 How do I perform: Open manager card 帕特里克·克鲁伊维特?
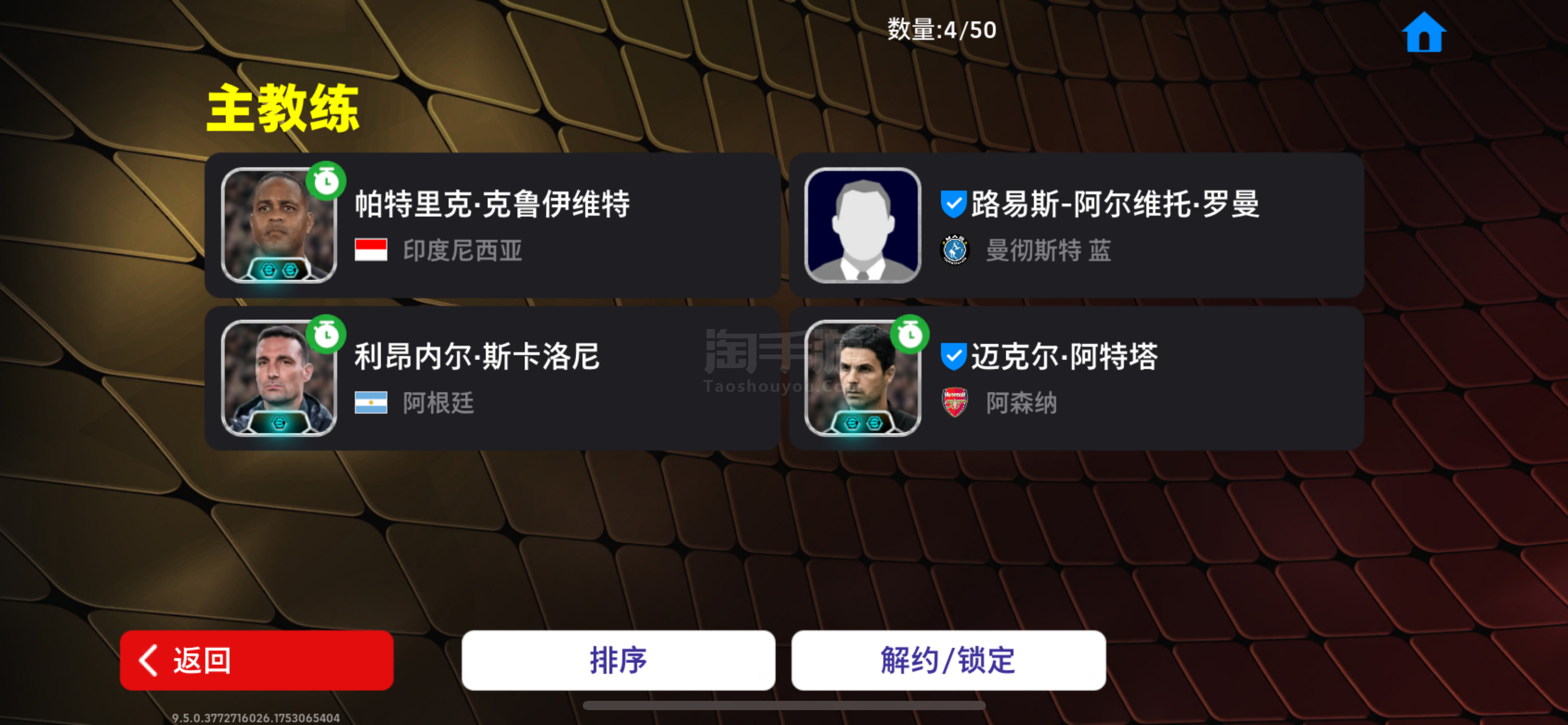492,226
